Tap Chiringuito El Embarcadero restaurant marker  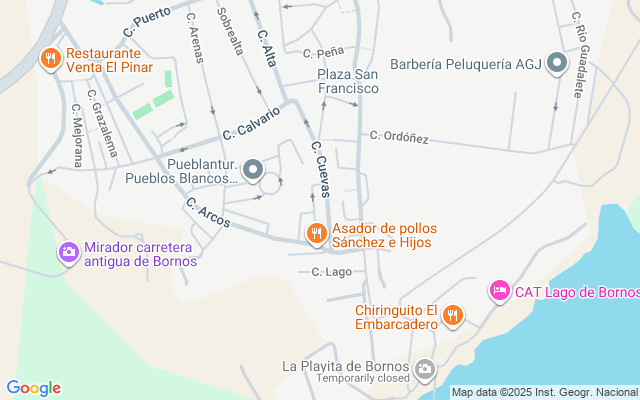(452, 316)
